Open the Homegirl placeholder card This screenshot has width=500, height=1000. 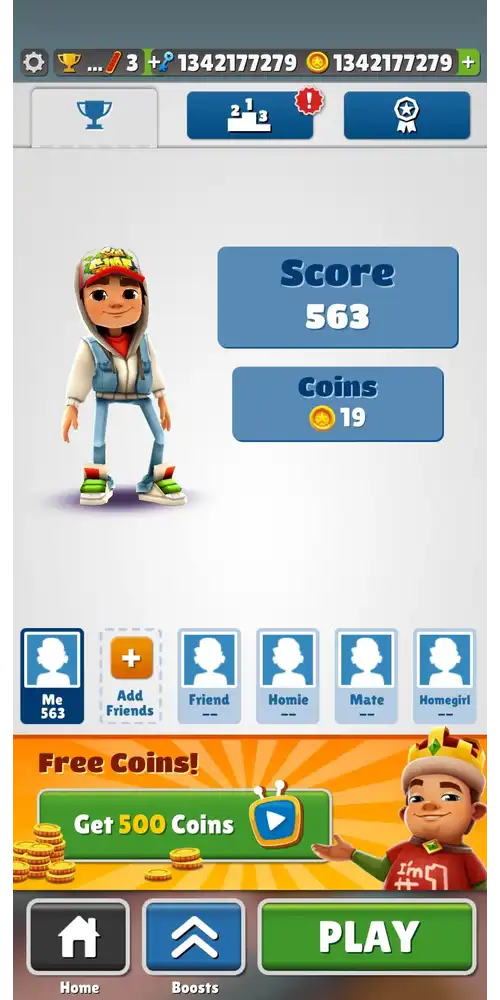[x=445, y=676]
